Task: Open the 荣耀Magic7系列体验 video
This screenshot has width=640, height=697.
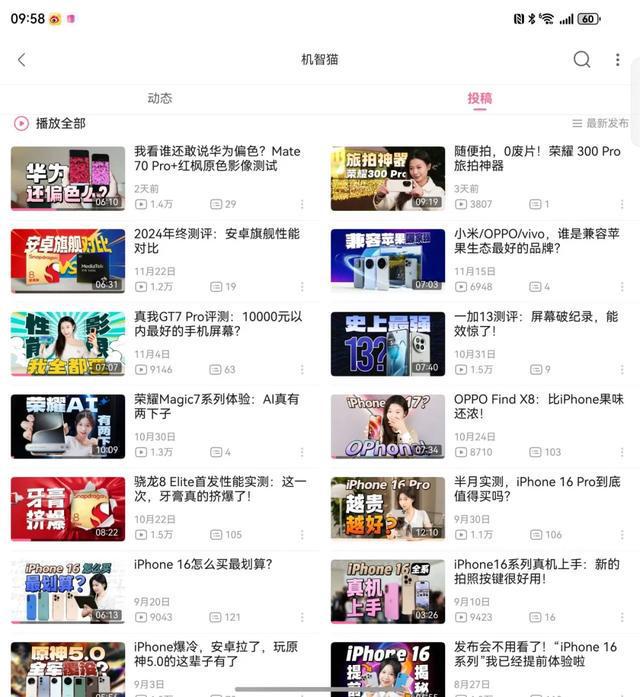Action: click(217, 406)
